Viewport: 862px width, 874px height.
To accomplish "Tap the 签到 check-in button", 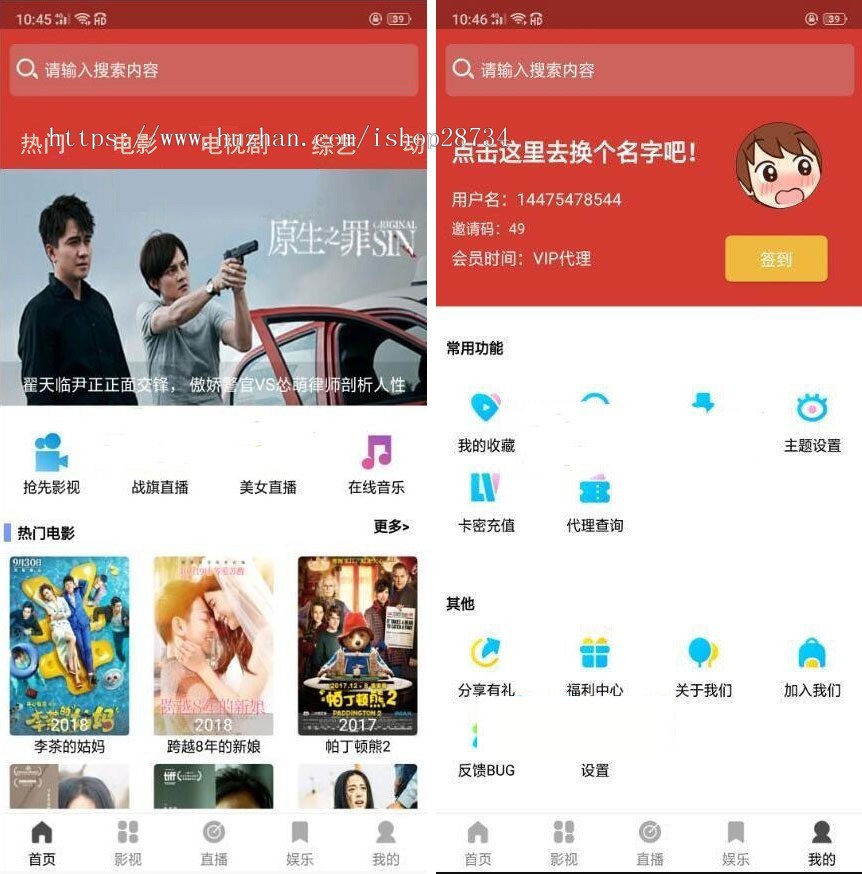I will pos(776,258).
